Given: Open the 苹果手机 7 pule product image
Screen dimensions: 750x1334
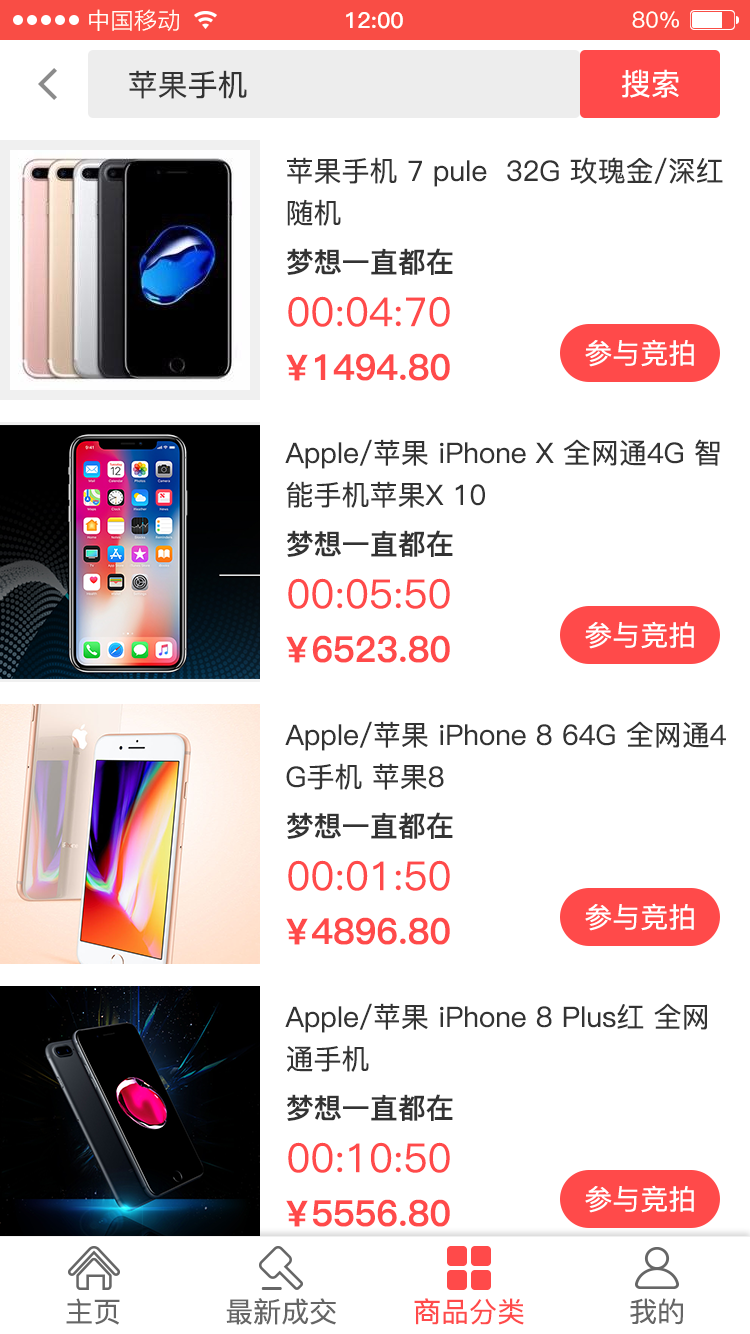Looking at the screenshot, I should tap(130, 270).
